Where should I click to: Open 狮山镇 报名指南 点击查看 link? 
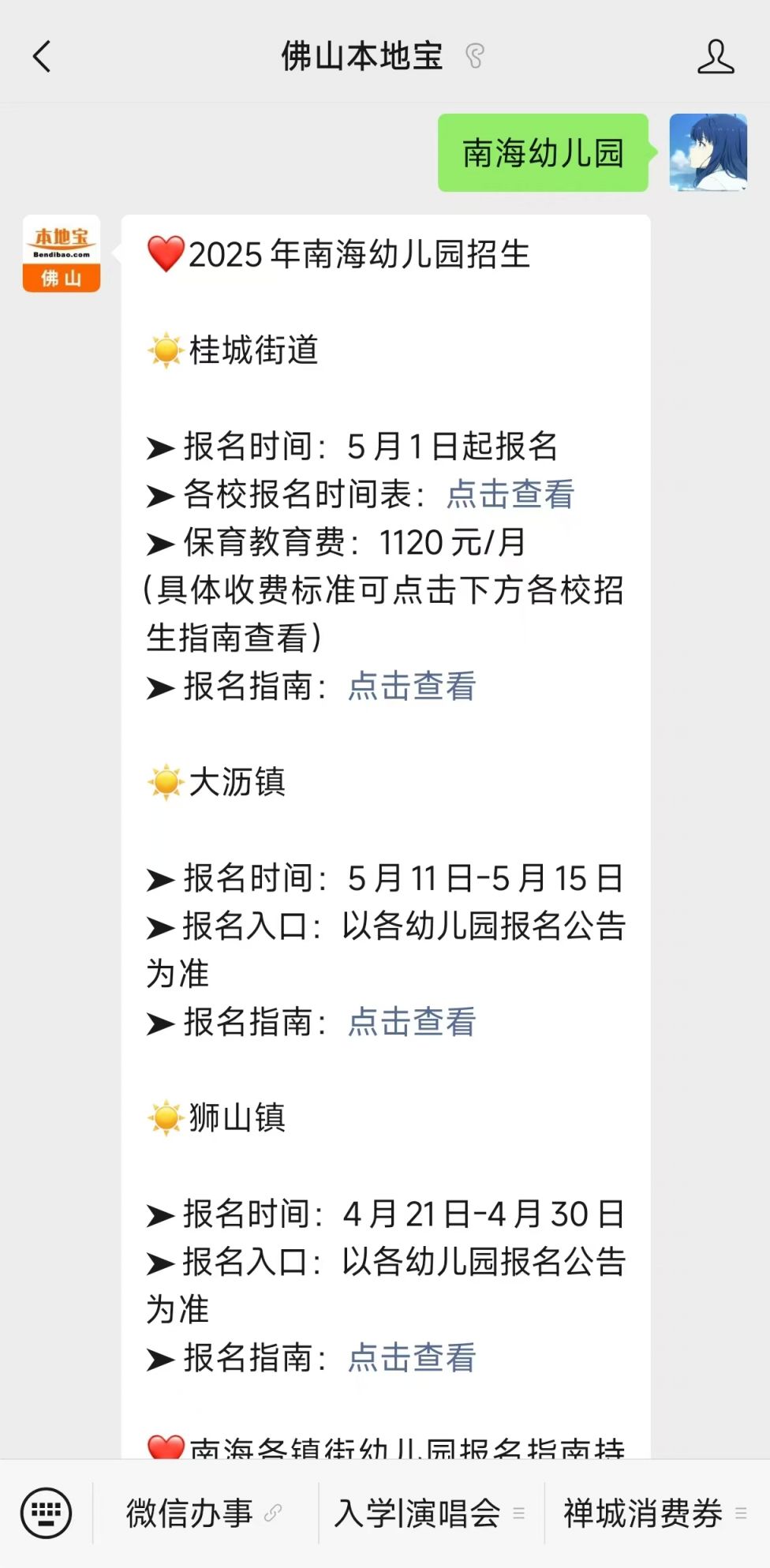[412, 1358]
